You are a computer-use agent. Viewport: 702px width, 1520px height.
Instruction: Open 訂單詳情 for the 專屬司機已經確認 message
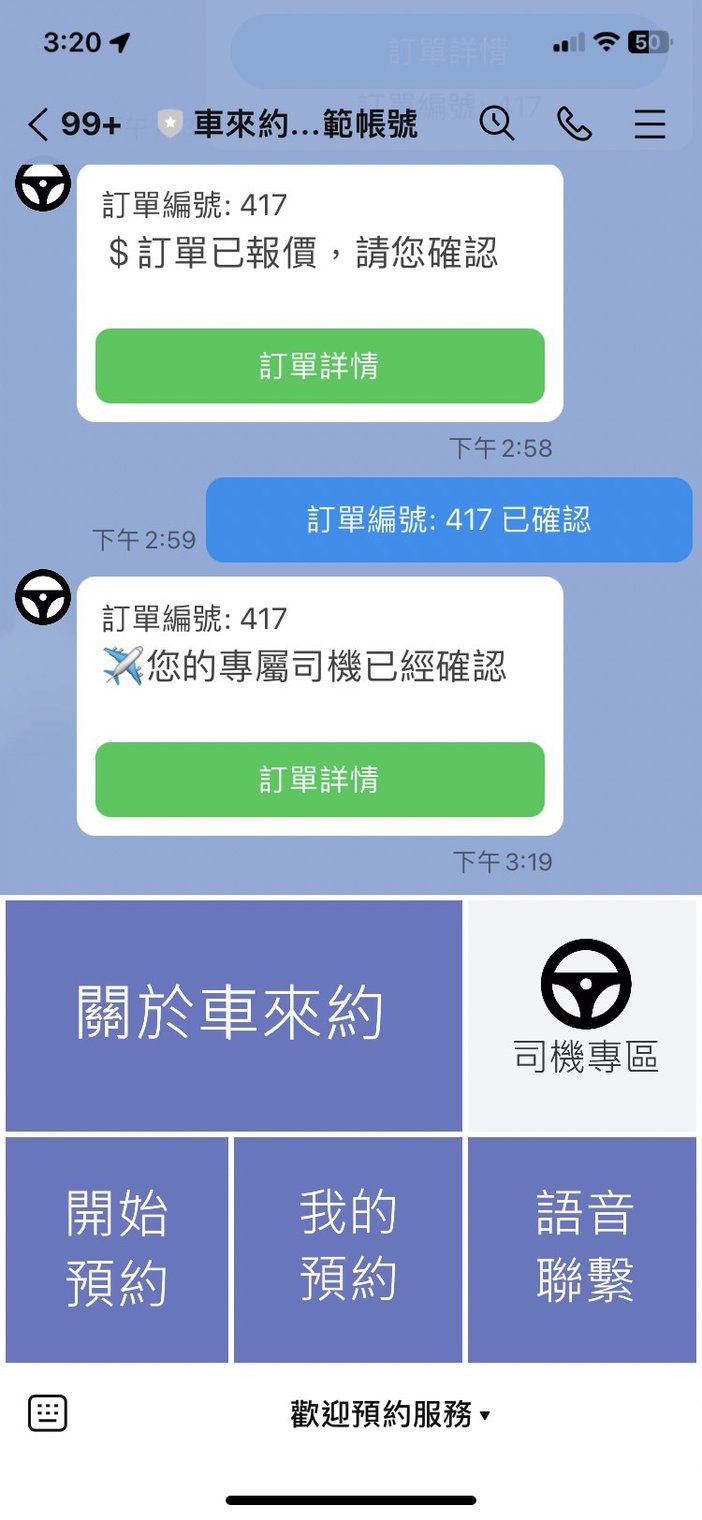320,779
